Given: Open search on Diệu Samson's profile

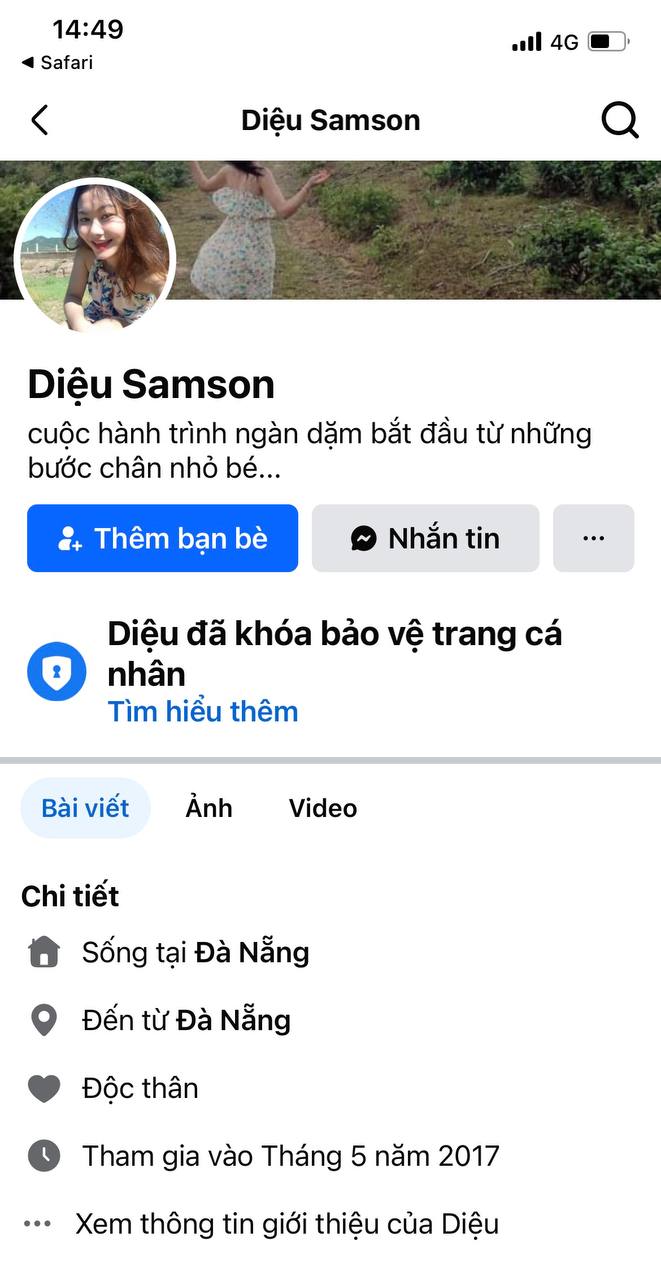Looking at the screenshot, I should [x=619, y=121].
